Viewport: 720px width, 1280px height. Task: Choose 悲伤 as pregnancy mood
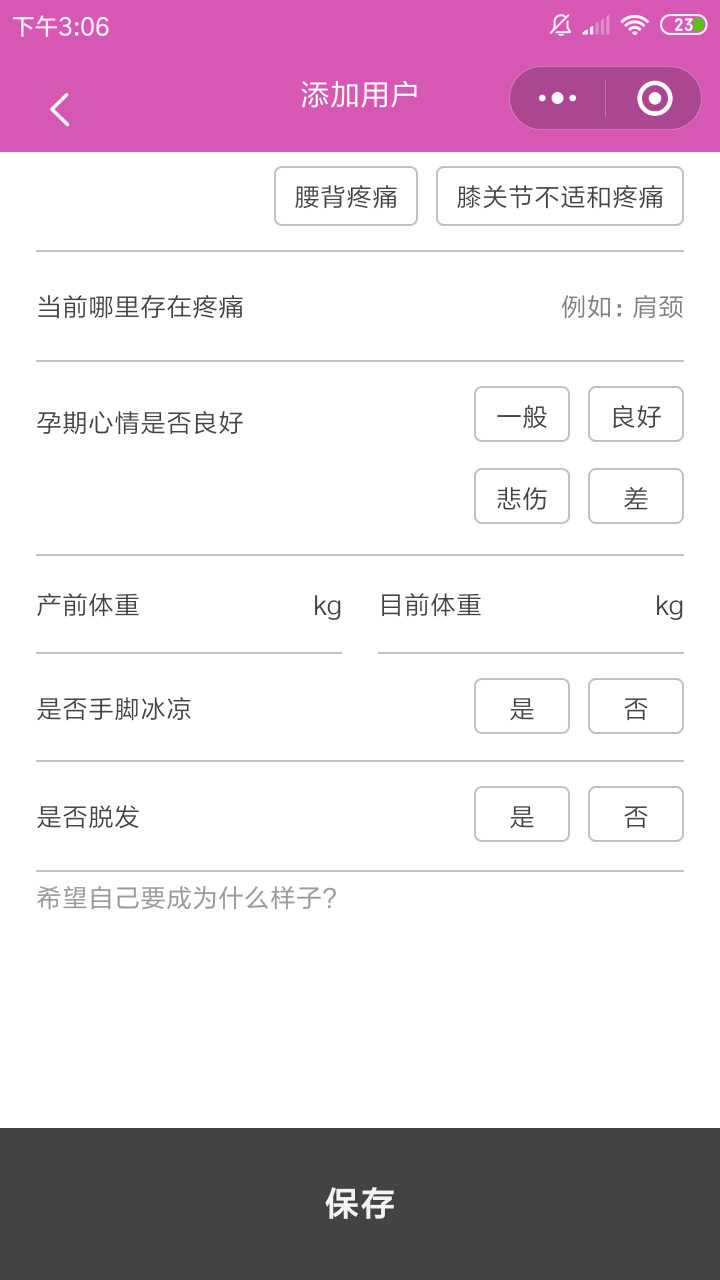click(x=522, y=497)
